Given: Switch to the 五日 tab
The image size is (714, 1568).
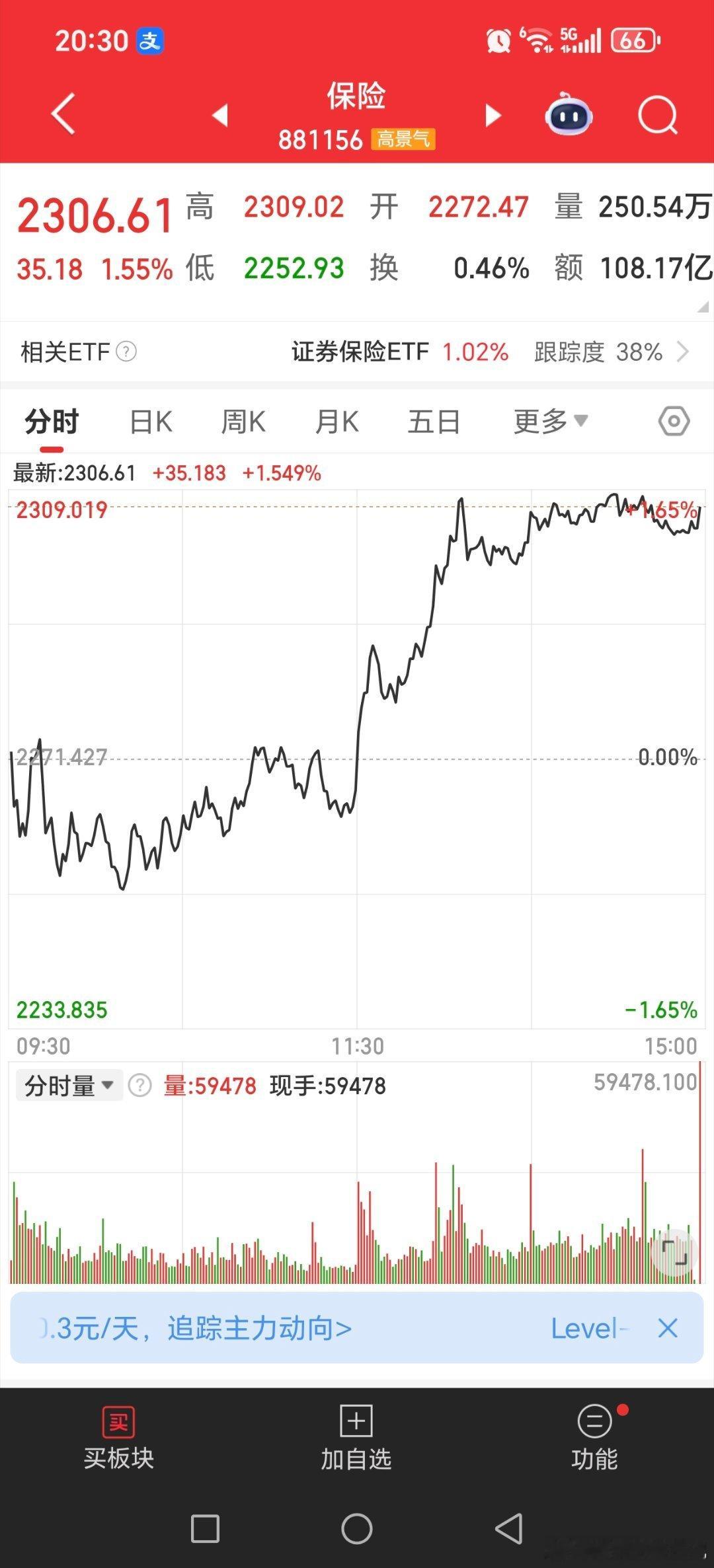Looking at the screenshot, I should click(433, 421).
